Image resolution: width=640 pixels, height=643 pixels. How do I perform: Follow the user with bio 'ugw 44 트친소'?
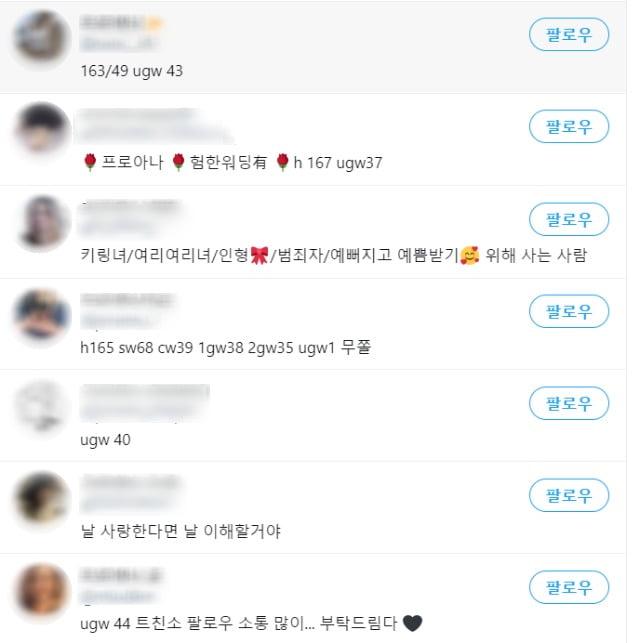pyautogui.click(x=568, y=586)
